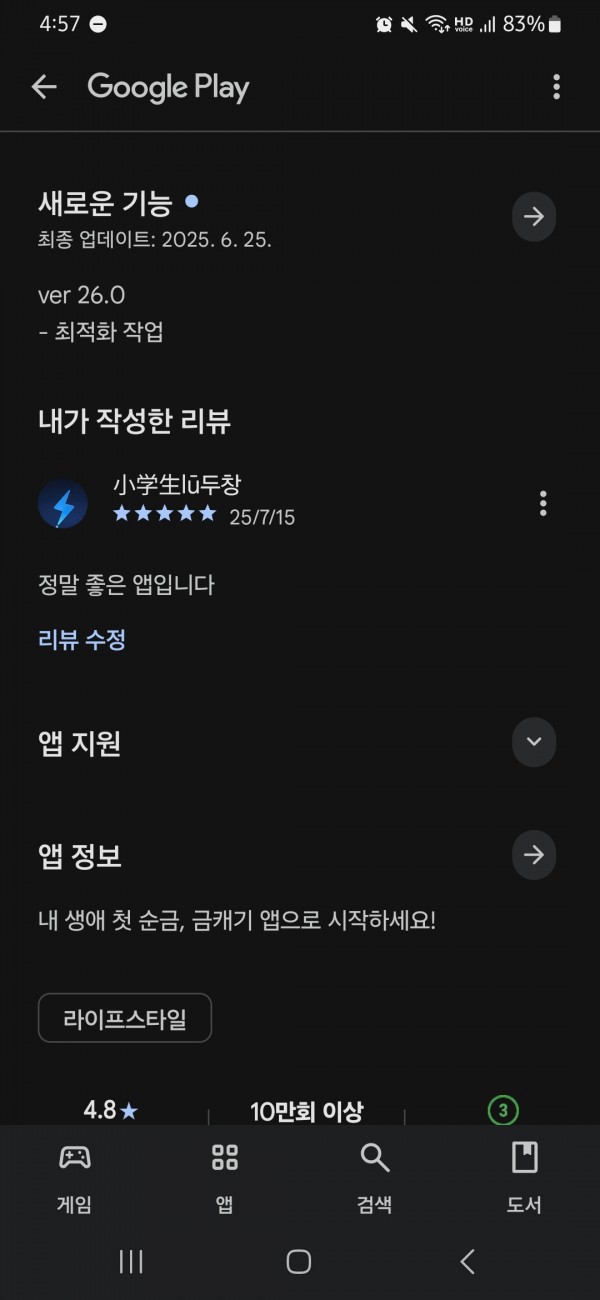Switch to the 도서 tab
This screenshot has width=600, height=1300.
[525, 1178]
